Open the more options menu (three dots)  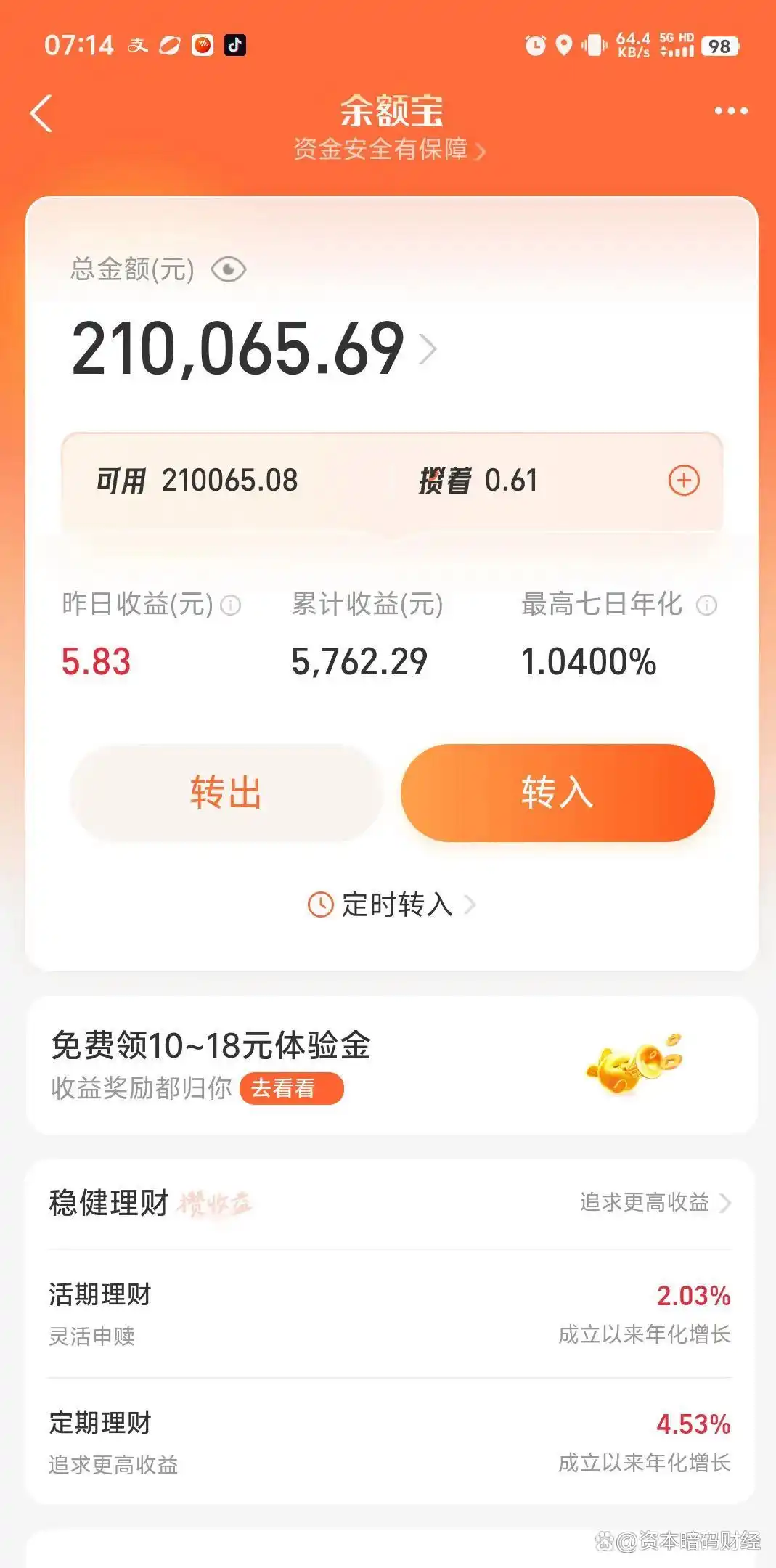tap(731, 110)
